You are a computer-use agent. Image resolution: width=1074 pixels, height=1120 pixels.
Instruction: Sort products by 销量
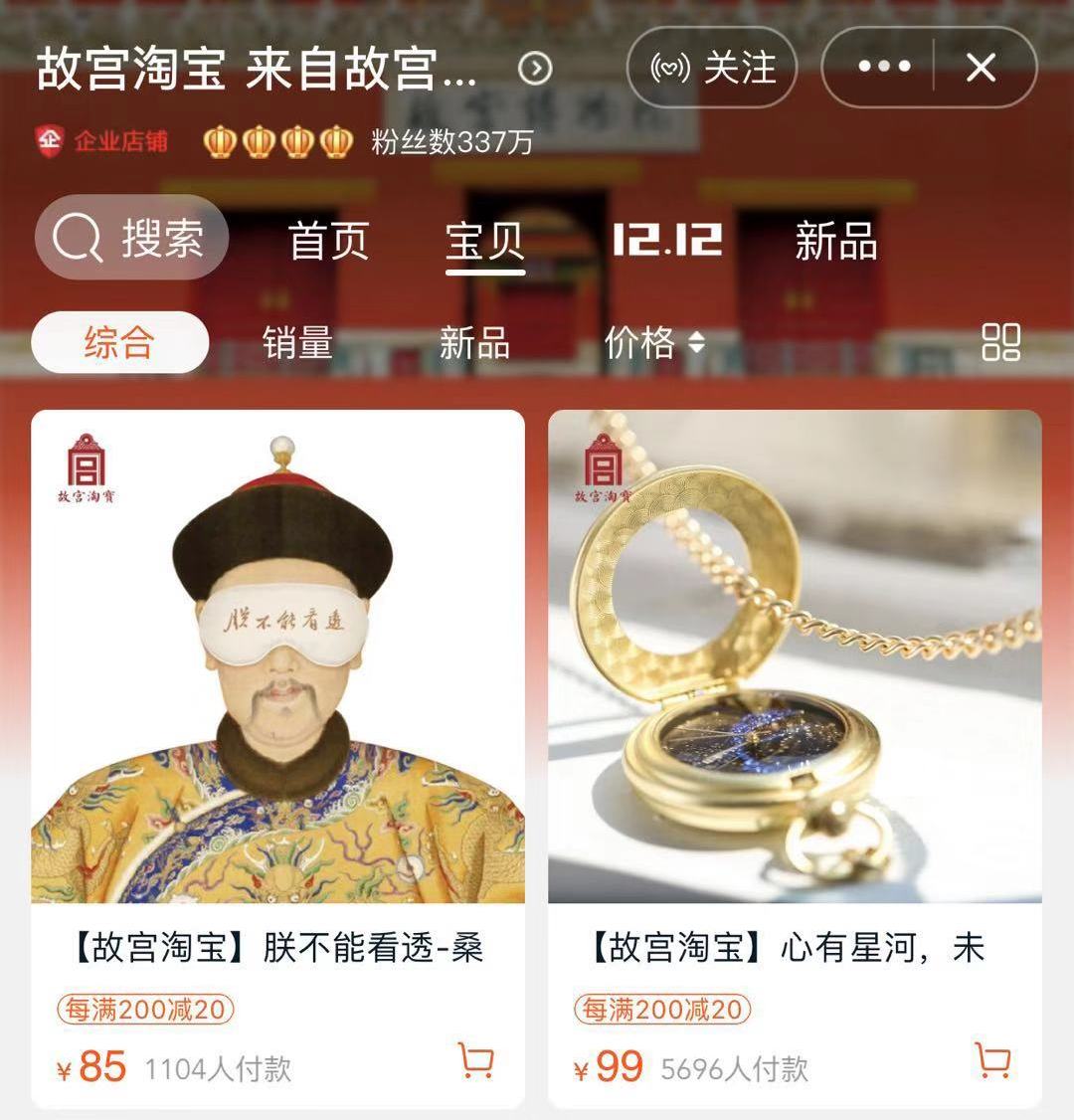click(294, 343)
